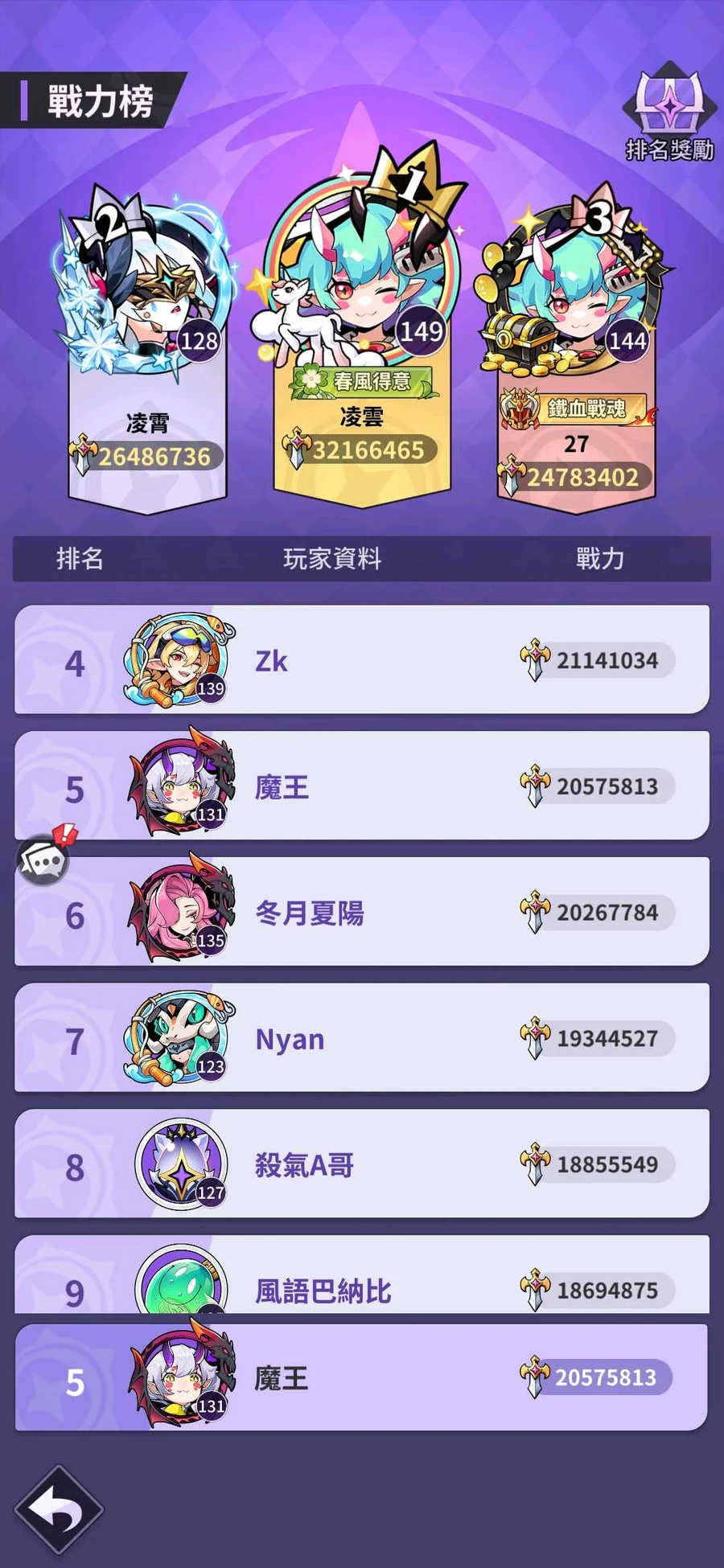
Task: Open player Nyan's ranking row
Action: (362, 1038)
